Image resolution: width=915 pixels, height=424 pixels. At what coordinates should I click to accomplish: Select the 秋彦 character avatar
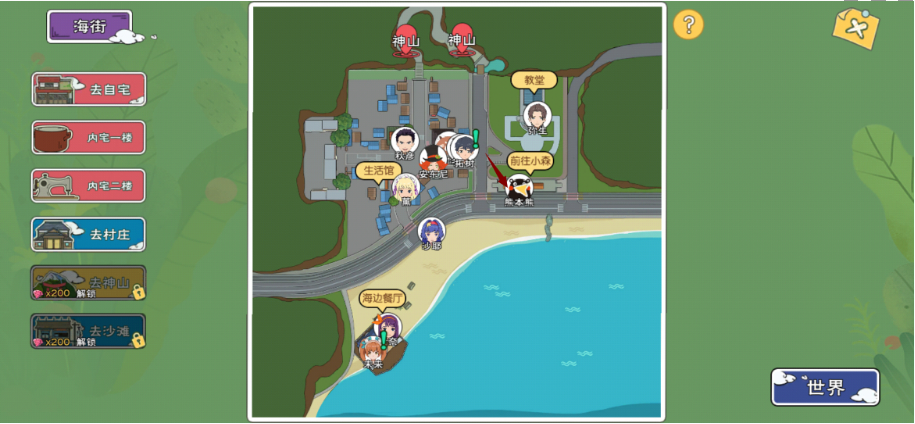pos(405,142)
